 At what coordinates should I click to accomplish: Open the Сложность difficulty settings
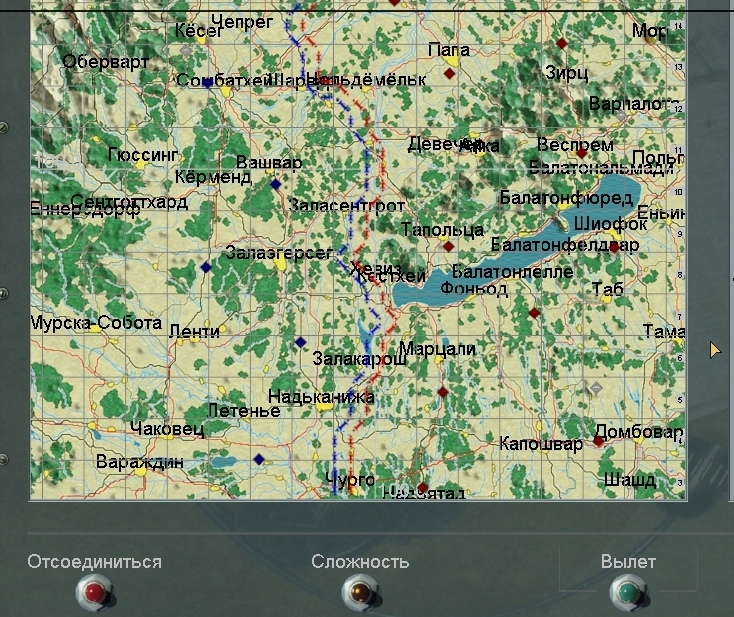360,593
